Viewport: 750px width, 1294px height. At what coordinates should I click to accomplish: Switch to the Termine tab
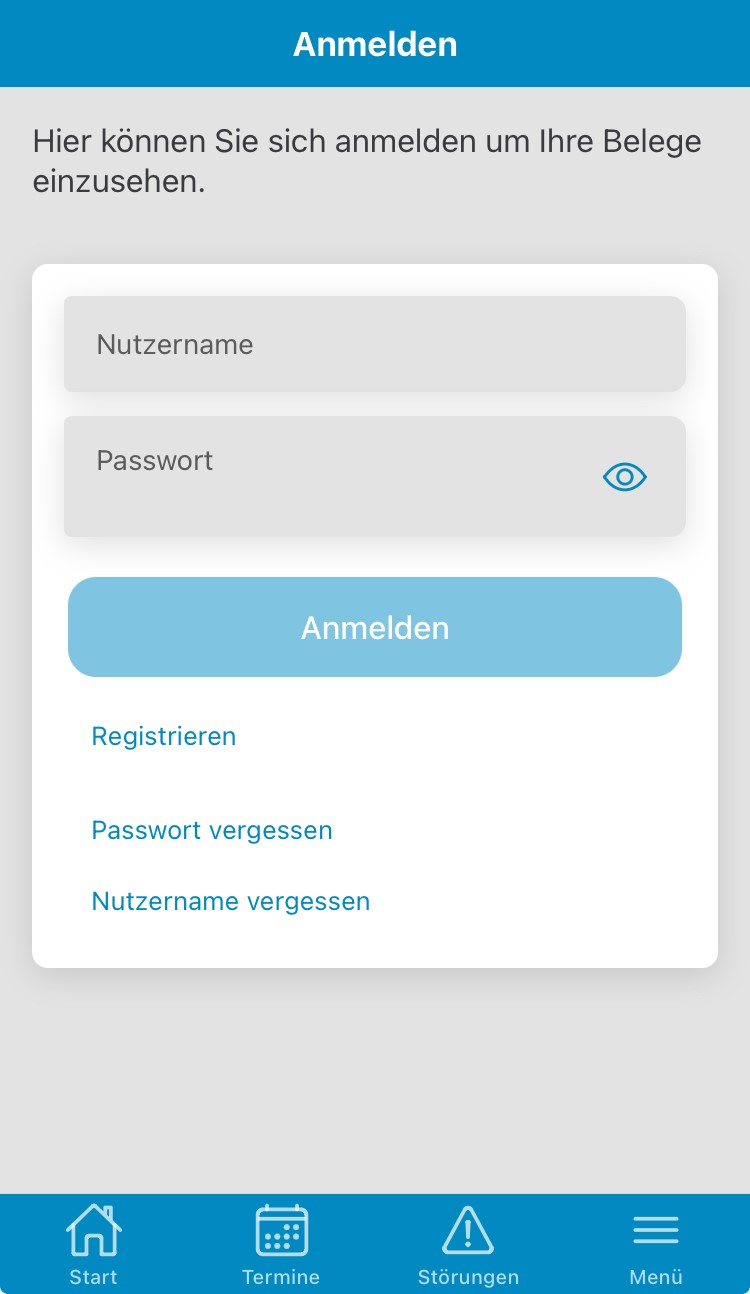click(281, 1245)
